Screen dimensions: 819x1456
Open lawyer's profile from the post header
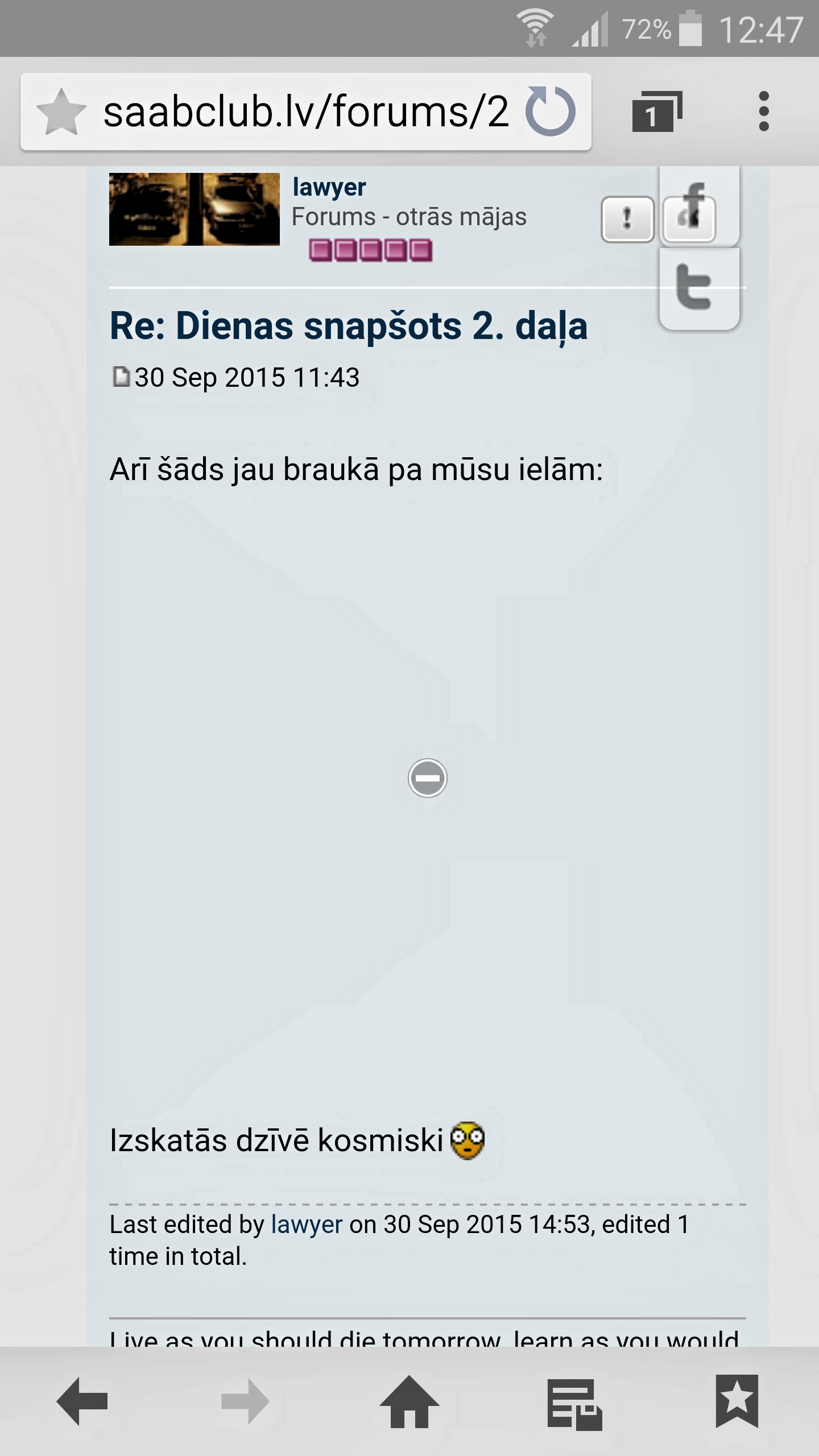coord(329,187)
